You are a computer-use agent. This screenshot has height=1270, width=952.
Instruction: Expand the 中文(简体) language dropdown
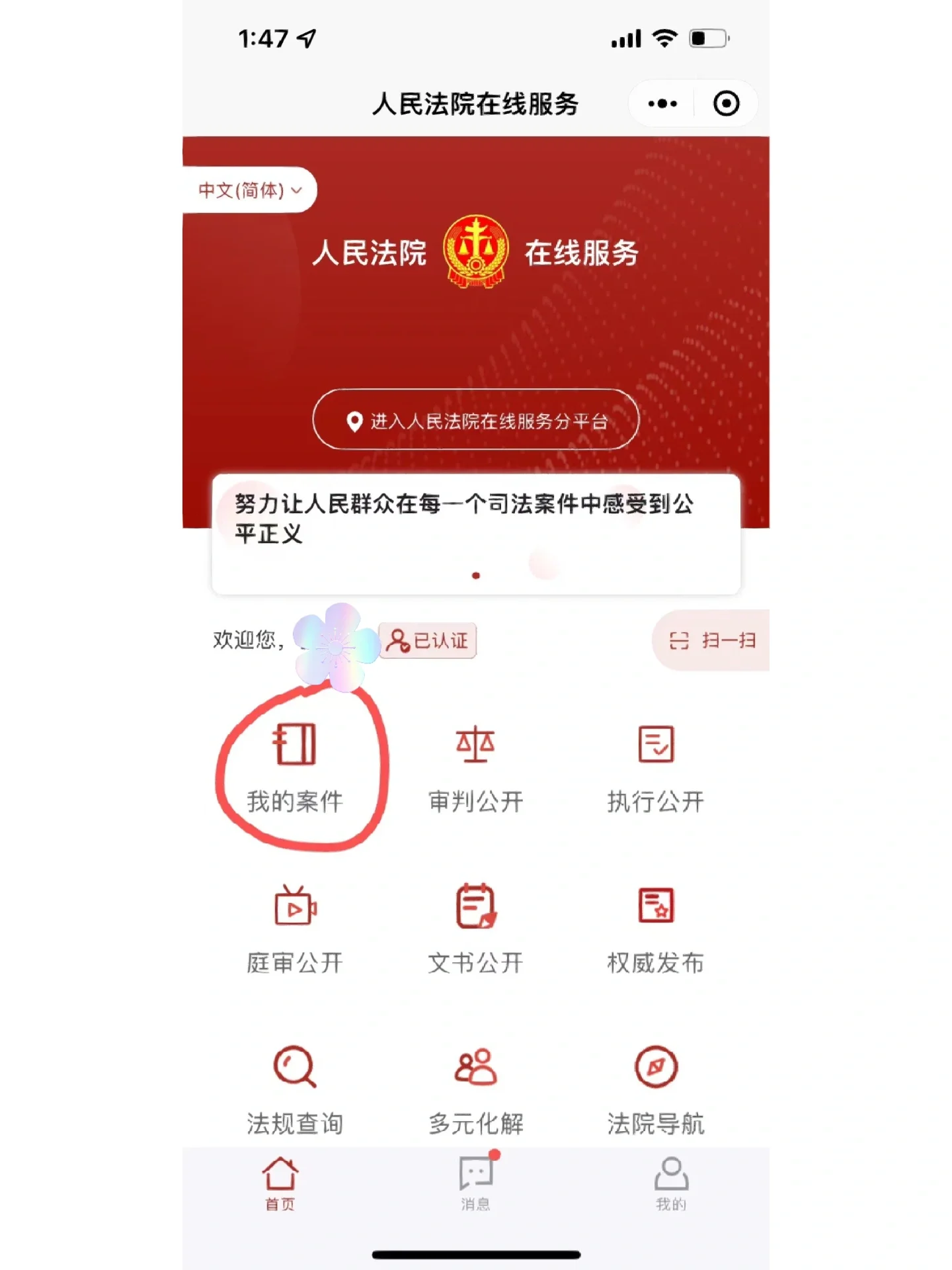250,190
